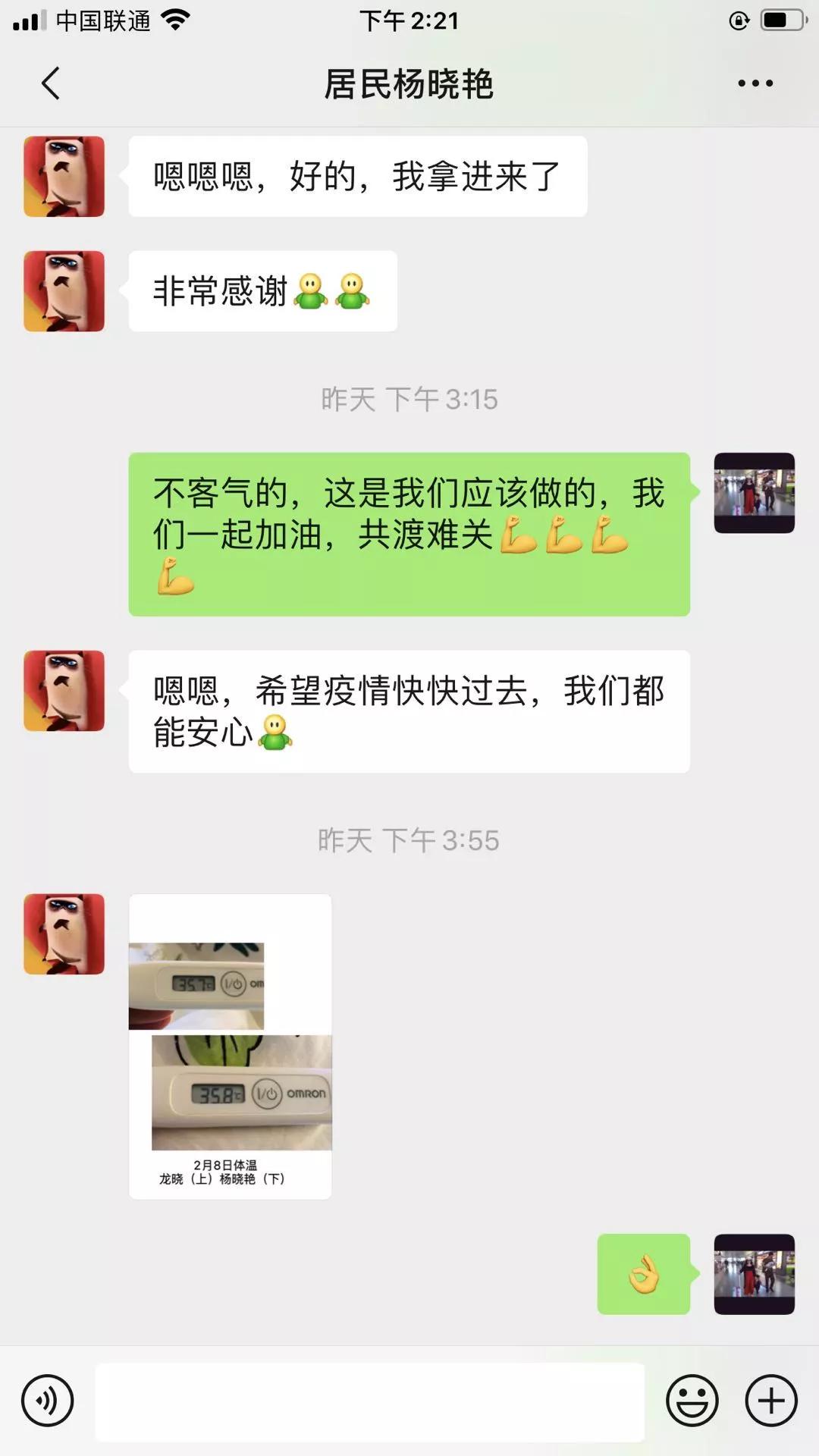Tap the chat title 居民杨晓艳
Viewport: 819px width, 1456px height.
pos(409,85)
